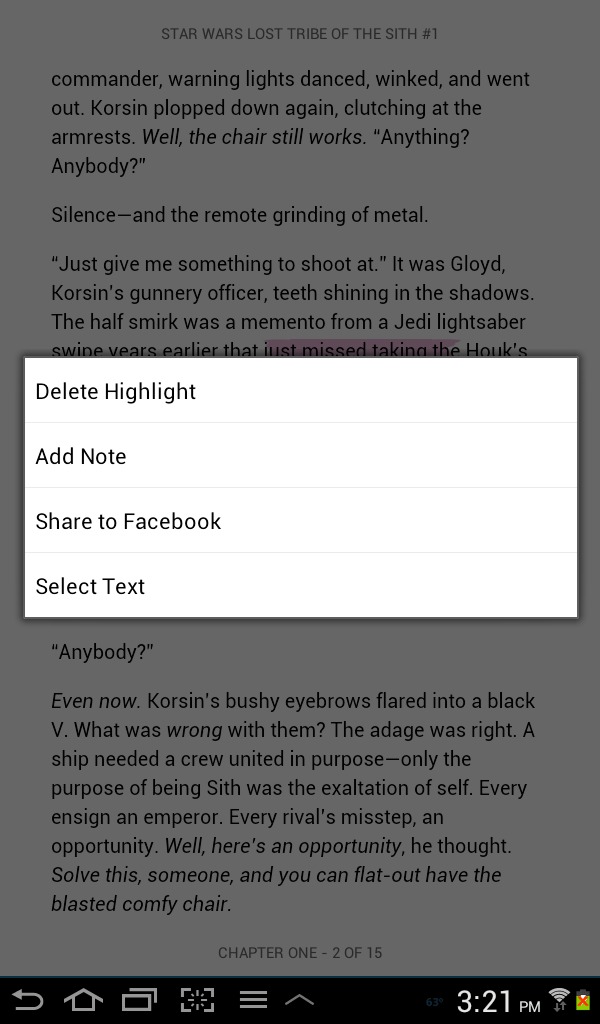Viewport: 600px width, 1024px height.
Task: Share highlight to Facebook
Action: pyautogui.click(x=300, y=520)
